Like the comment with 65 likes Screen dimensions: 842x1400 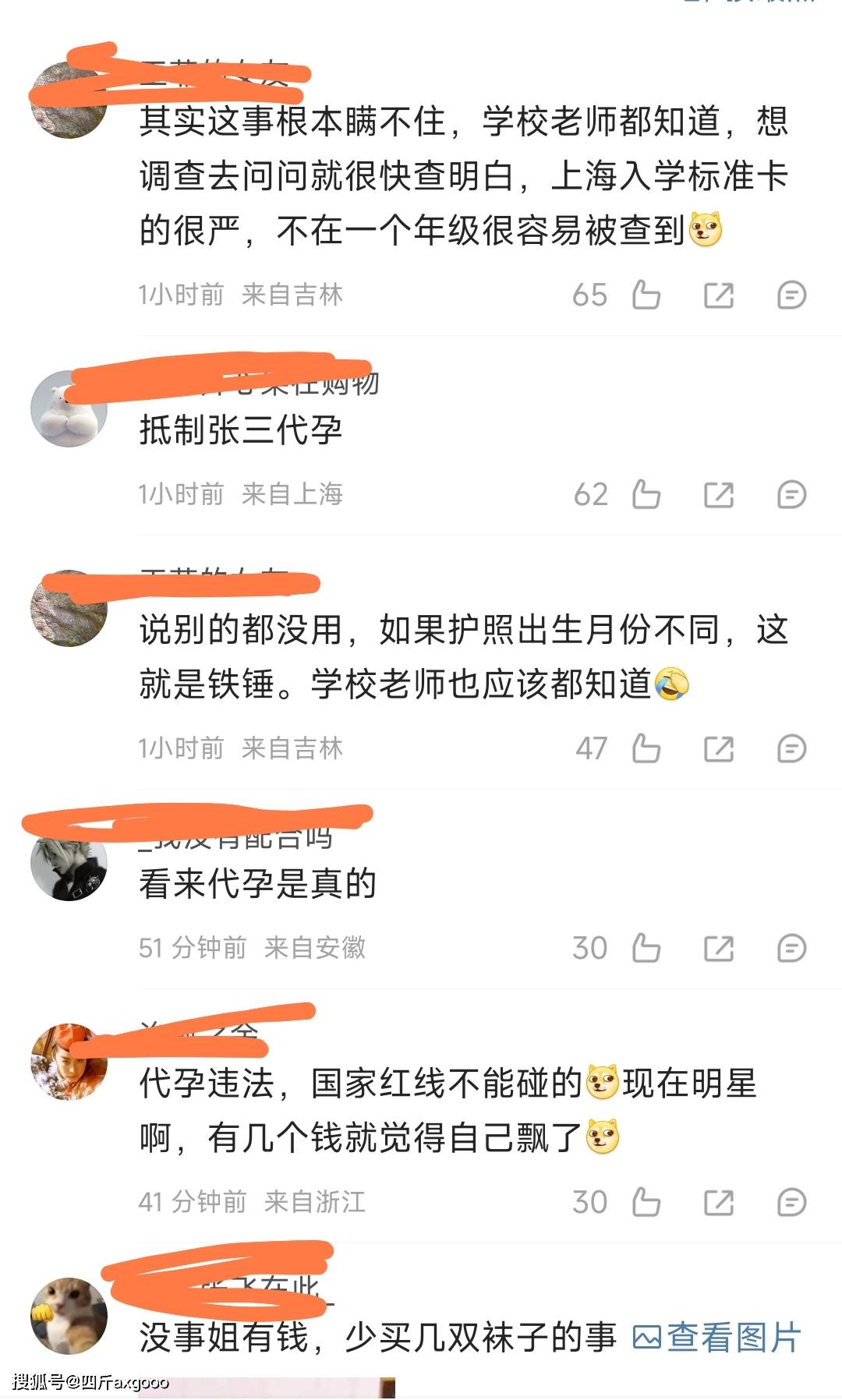click(646, 295)
